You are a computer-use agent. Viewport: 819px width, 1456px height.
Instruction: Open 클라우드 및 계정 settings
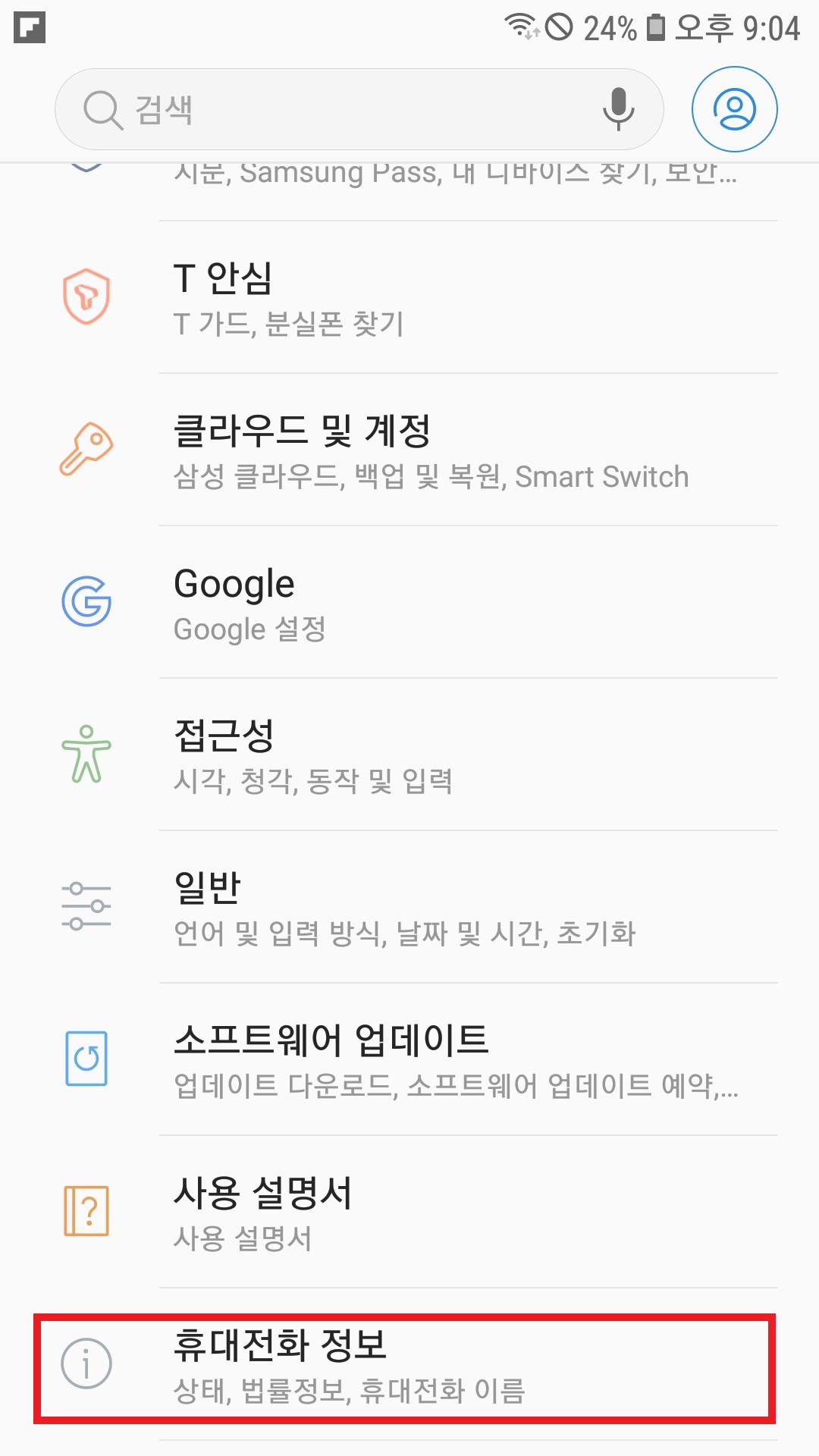409,450
